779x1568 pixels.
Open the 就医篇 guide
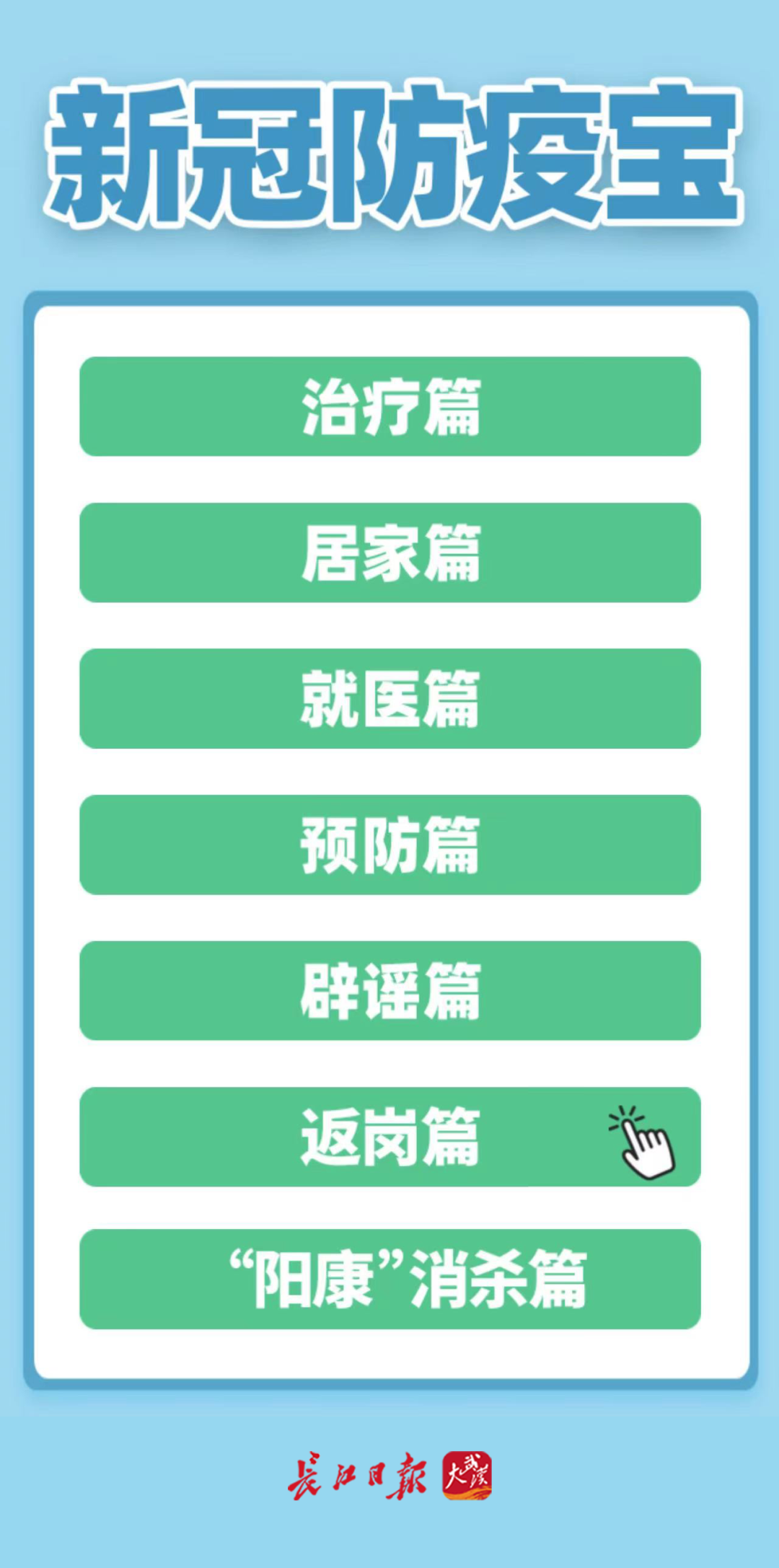click(x=389, y=698)
